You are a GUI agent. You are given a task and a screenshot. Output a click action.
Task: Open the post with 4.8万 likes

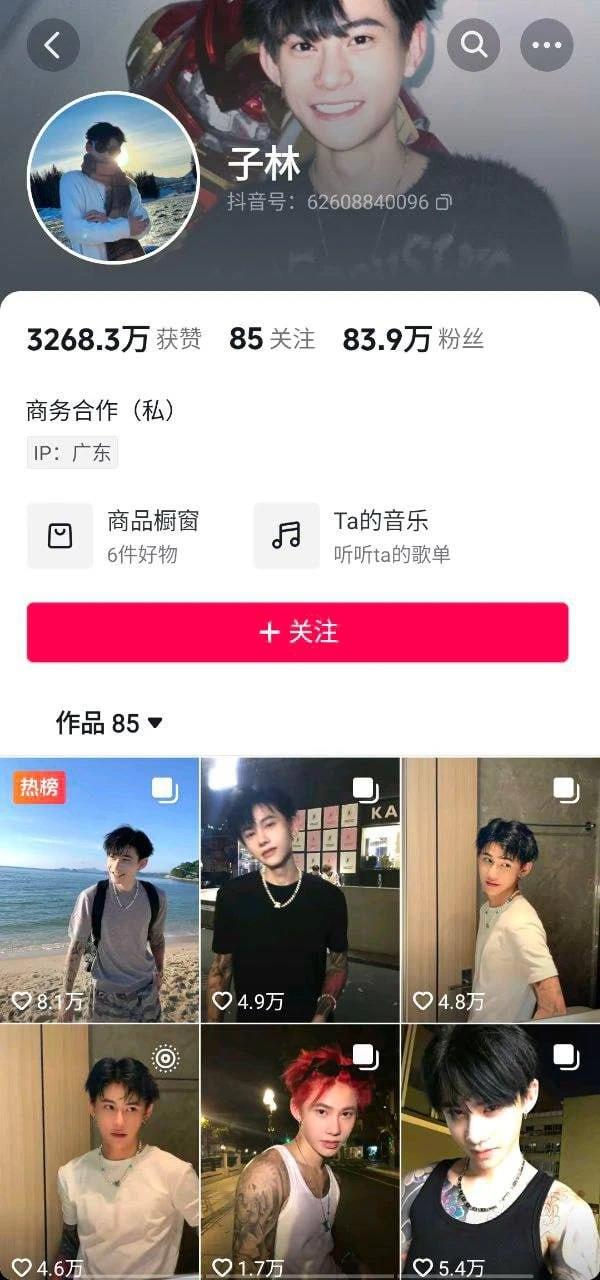coord(501,890)
